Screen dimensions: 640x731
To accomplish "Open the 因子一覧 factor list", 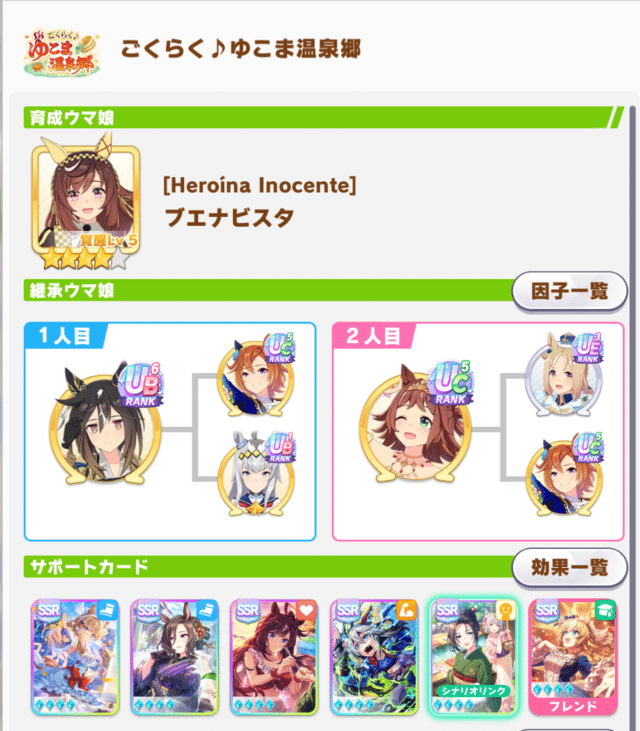I will pyautogui.click(x=571, y=291).
